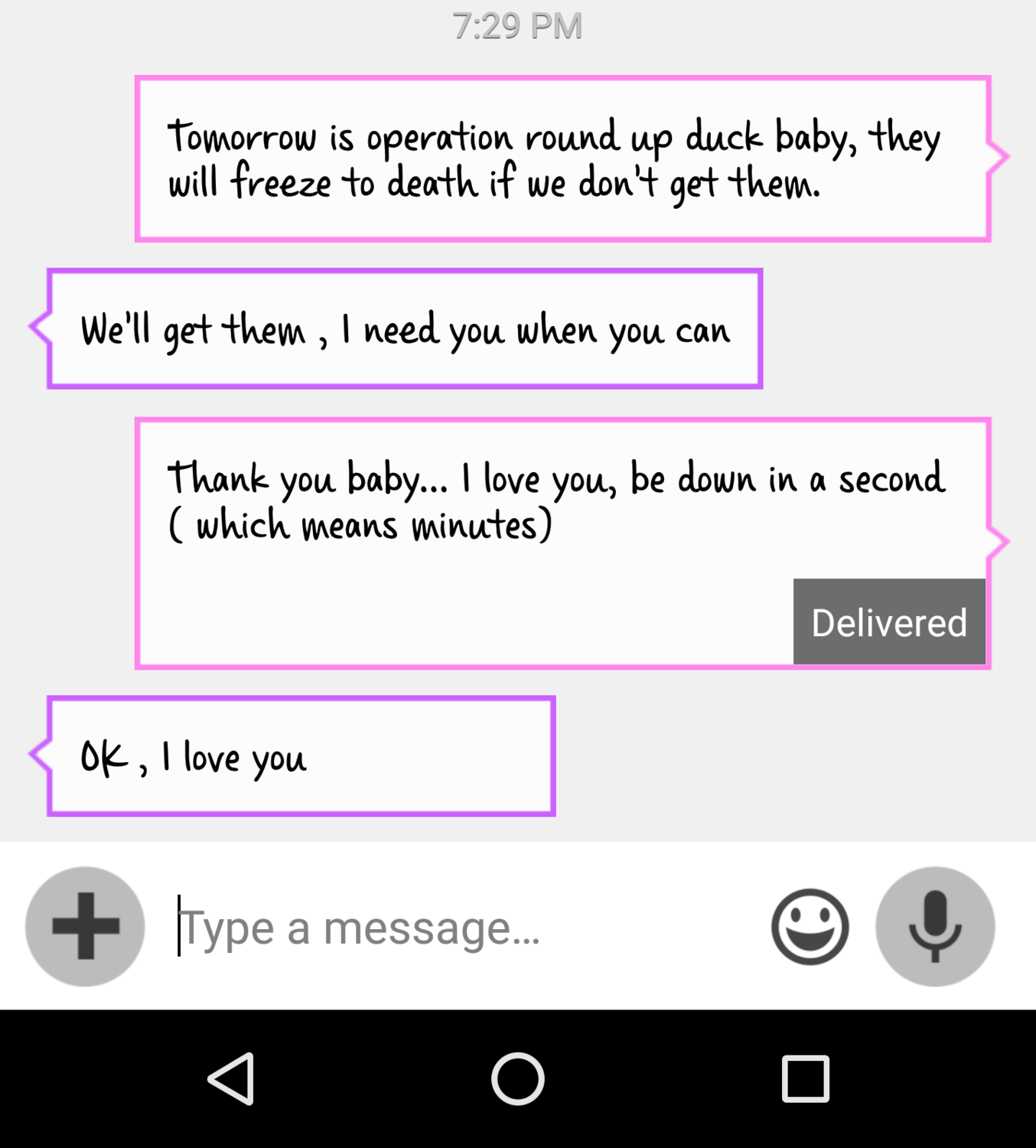Image resolution: width=1036 pixels, height=1148 pixels.
Task: Start voice input with the microphone
Action: 935,926
